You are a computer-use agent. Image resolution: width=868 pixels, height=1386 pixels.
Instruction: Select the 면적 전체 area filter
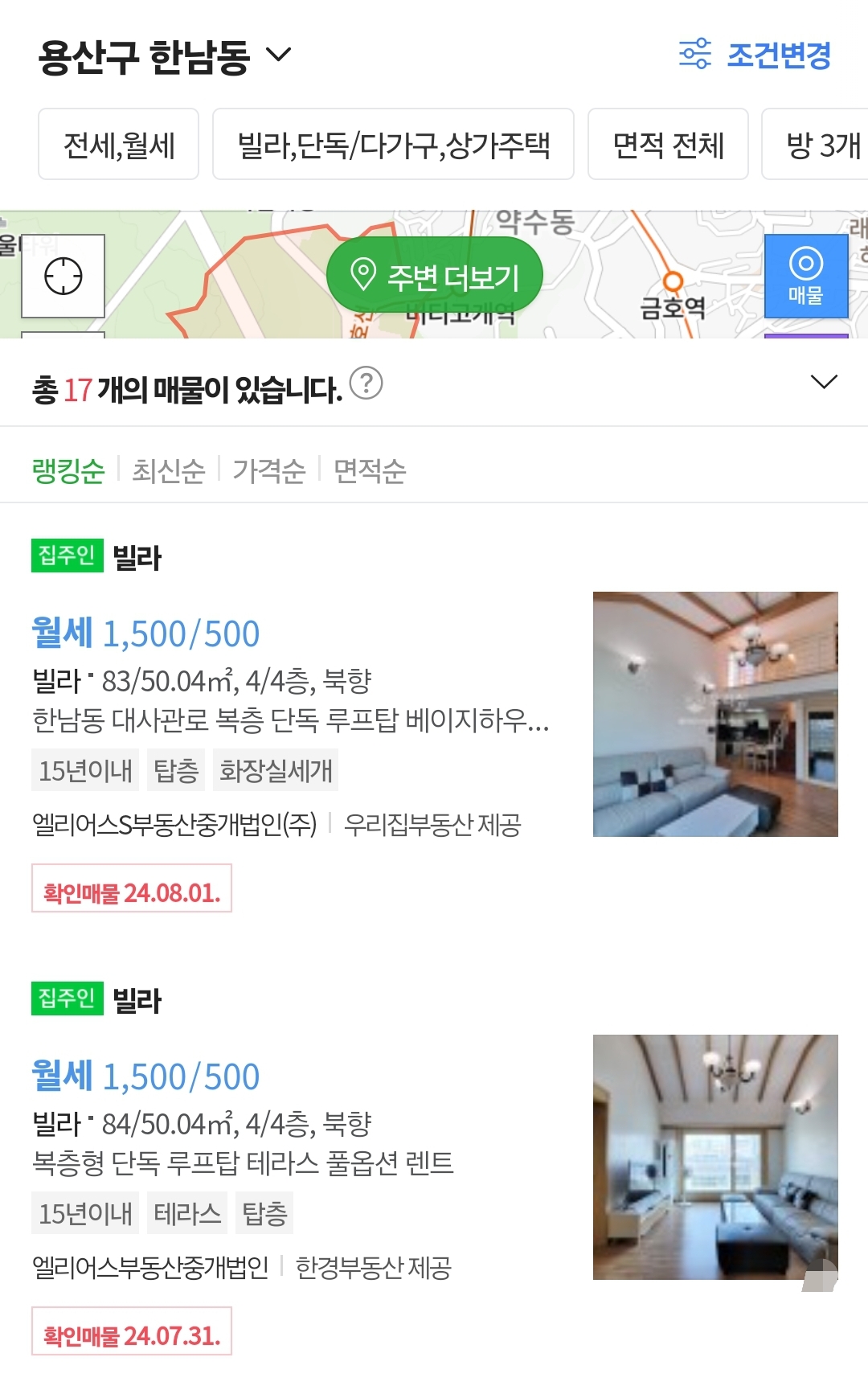[668, 145]
